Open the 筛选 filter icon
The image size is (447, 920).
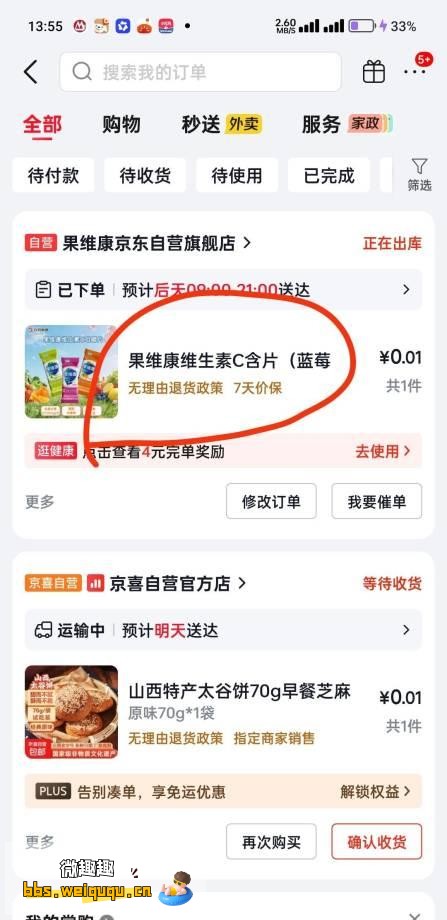pyautogui.click(x=419, y=174)
